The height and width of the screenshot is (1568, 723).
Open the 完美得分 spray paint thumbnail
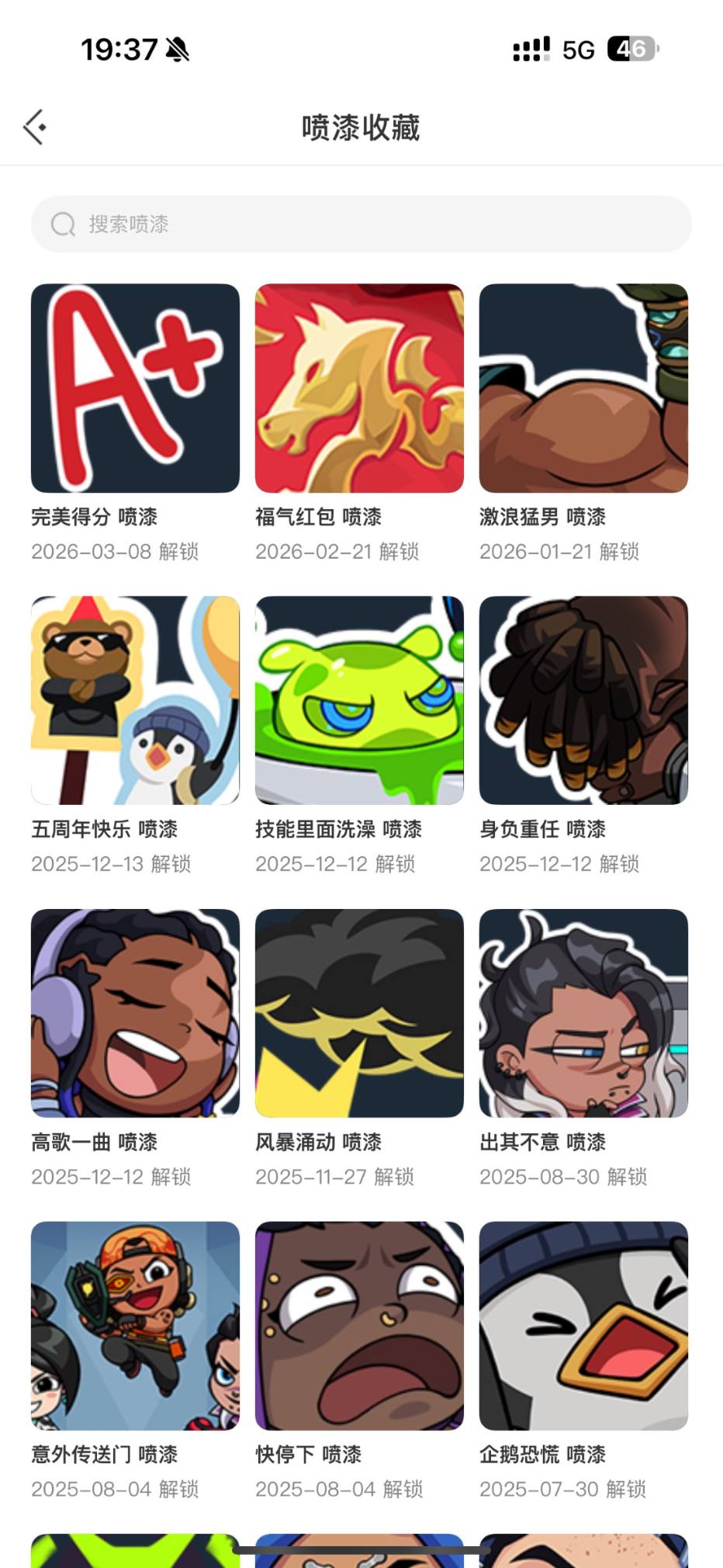(133, 388)
